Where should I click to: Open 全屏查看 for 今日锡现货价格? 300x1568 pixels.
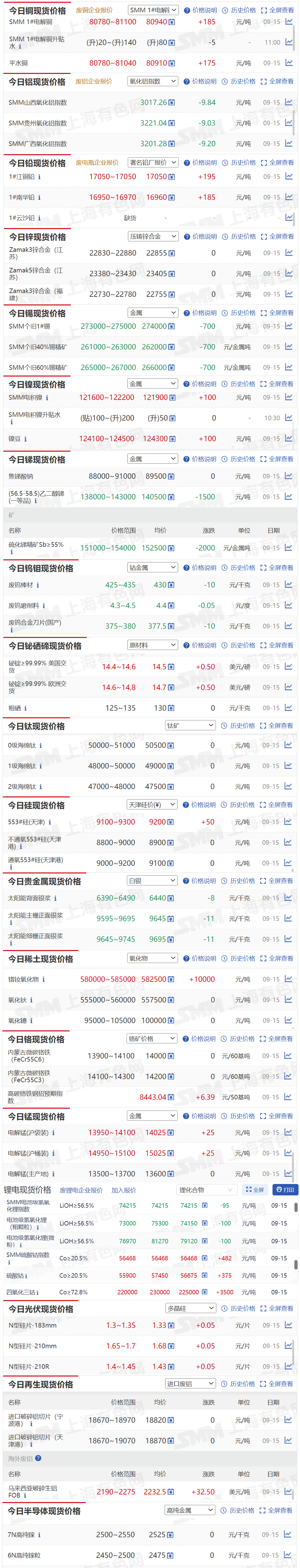pyautogui.click(x=277, y=313)
